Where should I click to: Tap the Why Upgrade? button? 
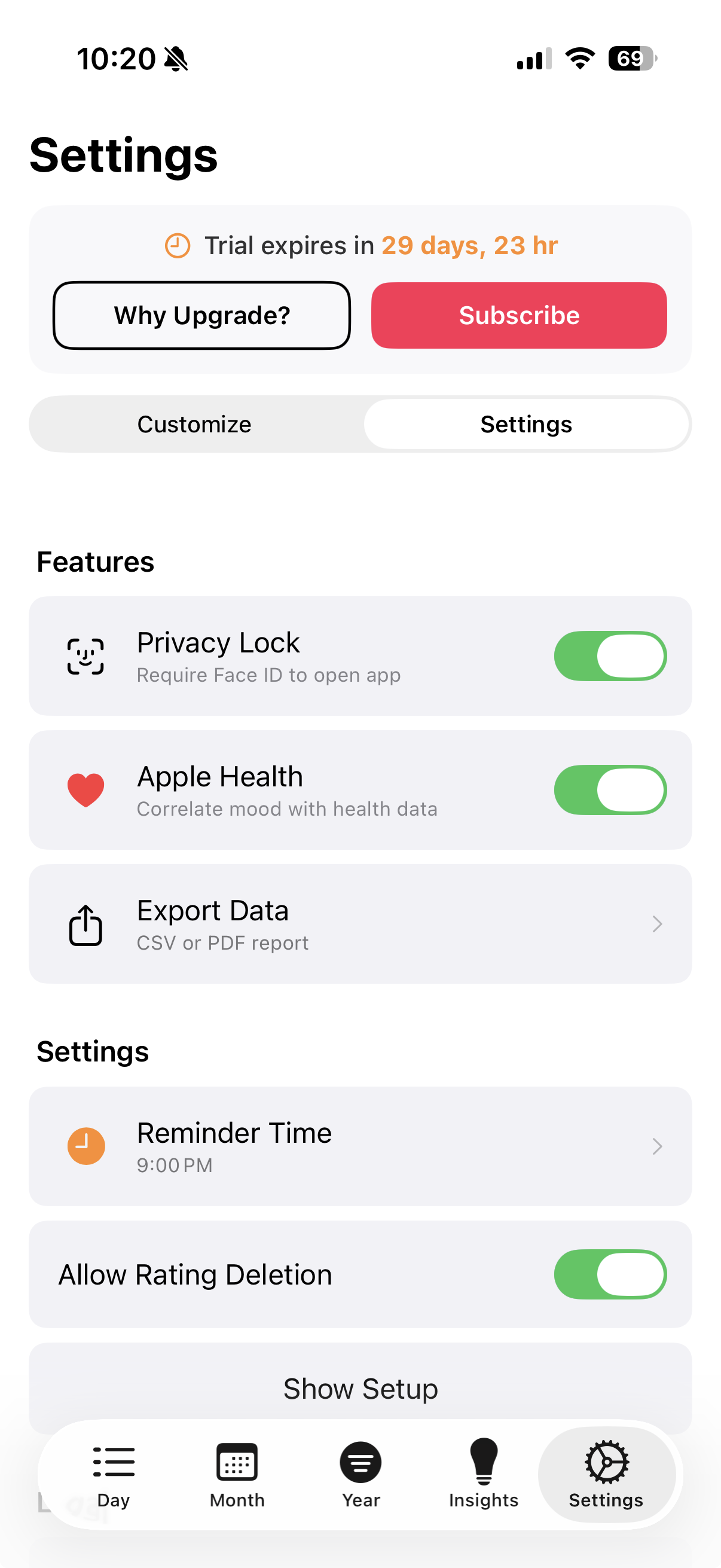tap(201, 315)
